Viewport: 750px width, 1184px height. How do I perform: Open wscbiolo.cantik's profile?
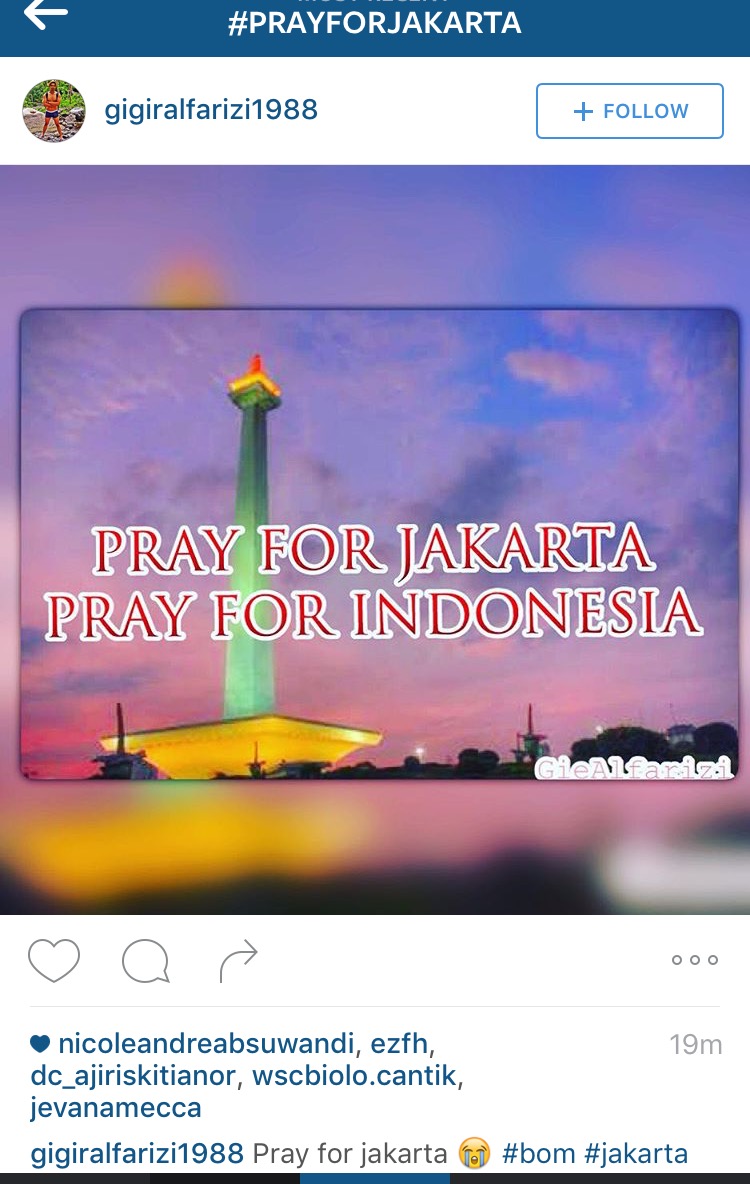click(354, 1077)
